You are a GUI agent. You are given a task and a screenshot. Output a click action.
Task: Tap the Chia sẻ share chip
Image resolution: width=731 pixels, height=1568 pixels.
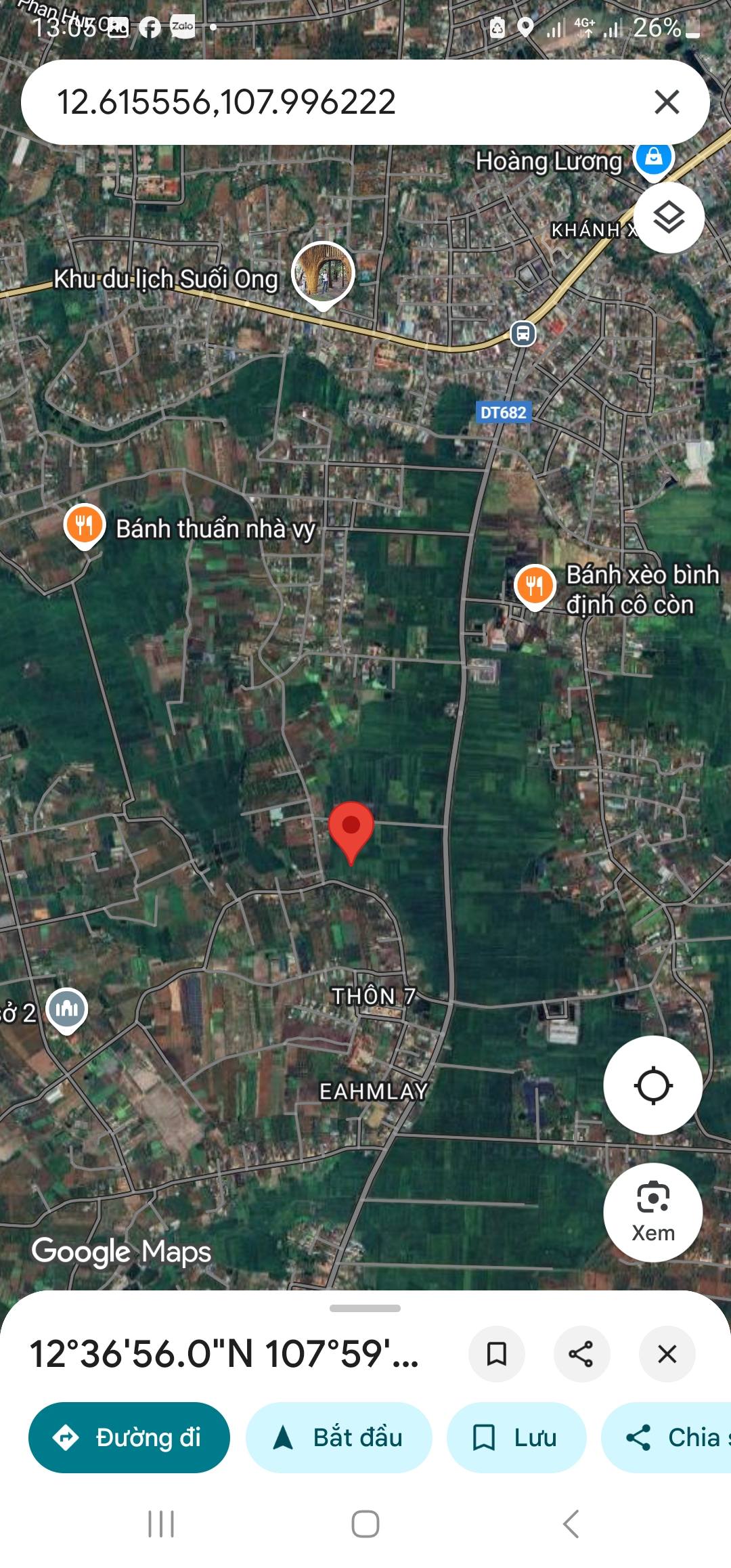click(670, 1437)
